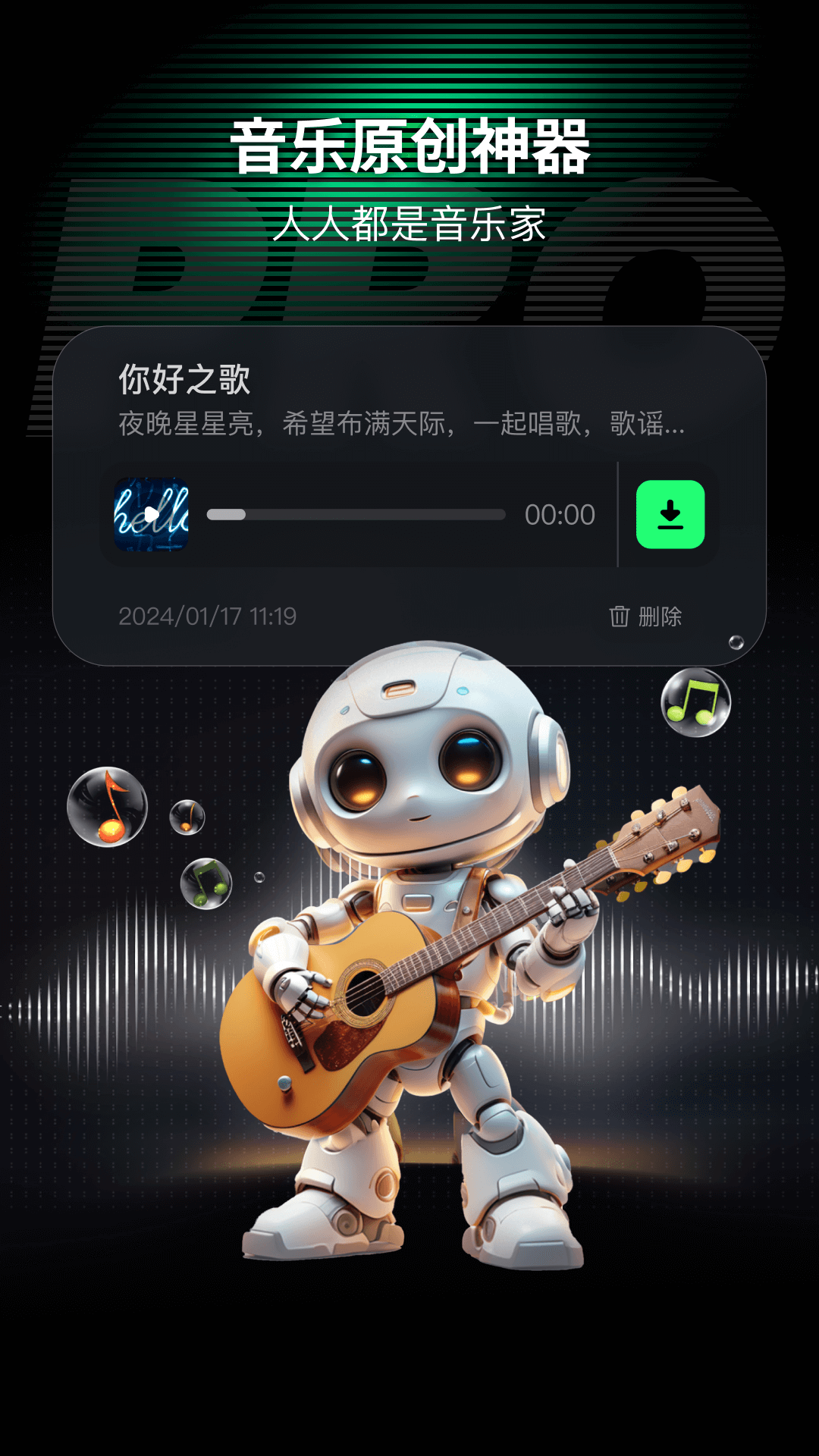Select the hello album art thumbnail

149,514
